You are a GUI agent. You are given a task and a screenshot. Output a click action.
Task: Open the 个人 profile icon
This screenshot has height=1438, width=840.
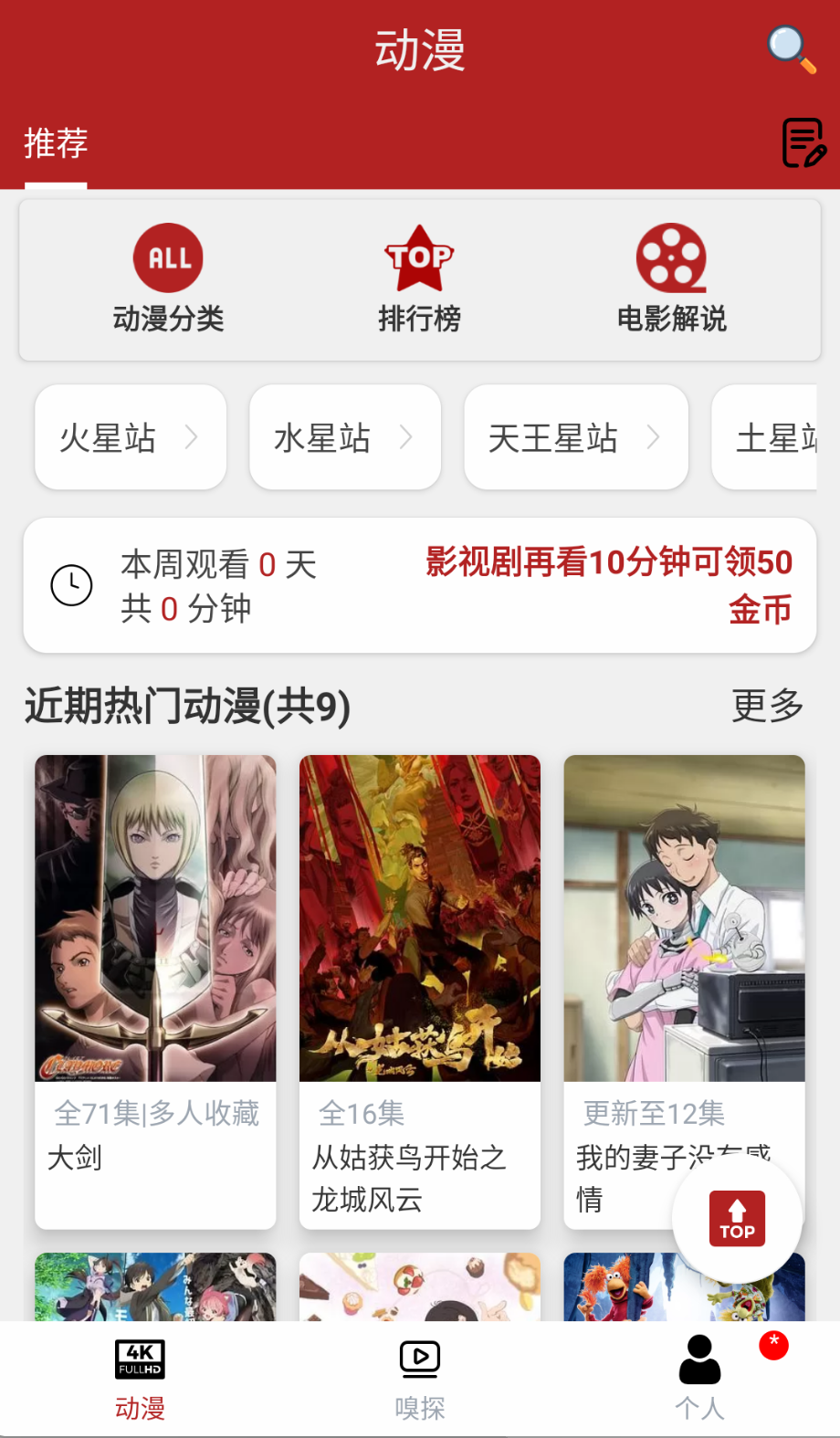[698, 1359]
